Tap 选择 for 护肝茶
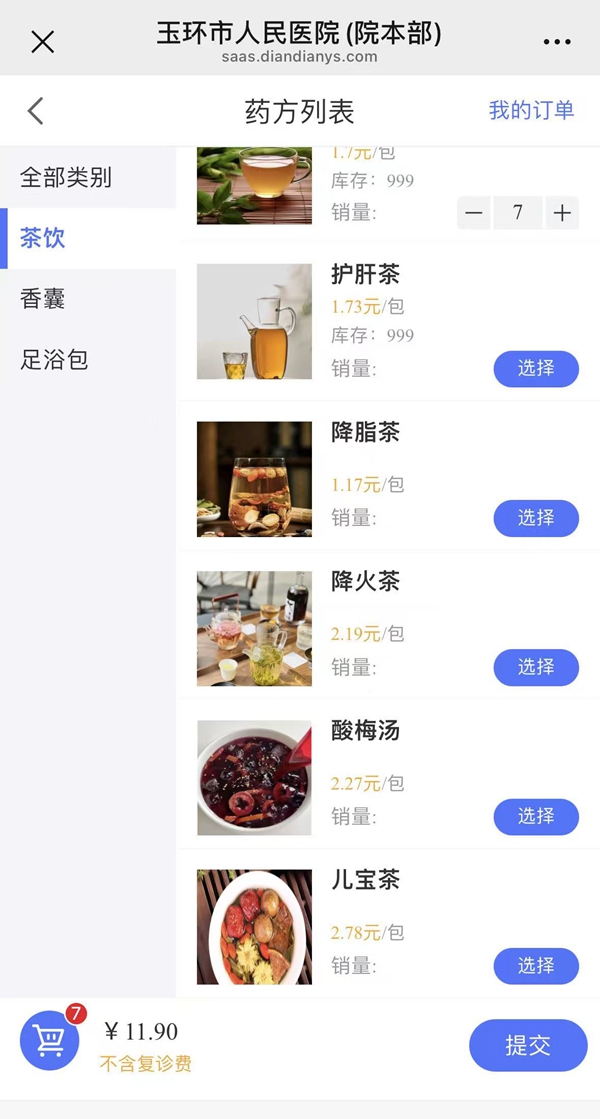This screenshot has height=1119, width=600. (536, 368)
